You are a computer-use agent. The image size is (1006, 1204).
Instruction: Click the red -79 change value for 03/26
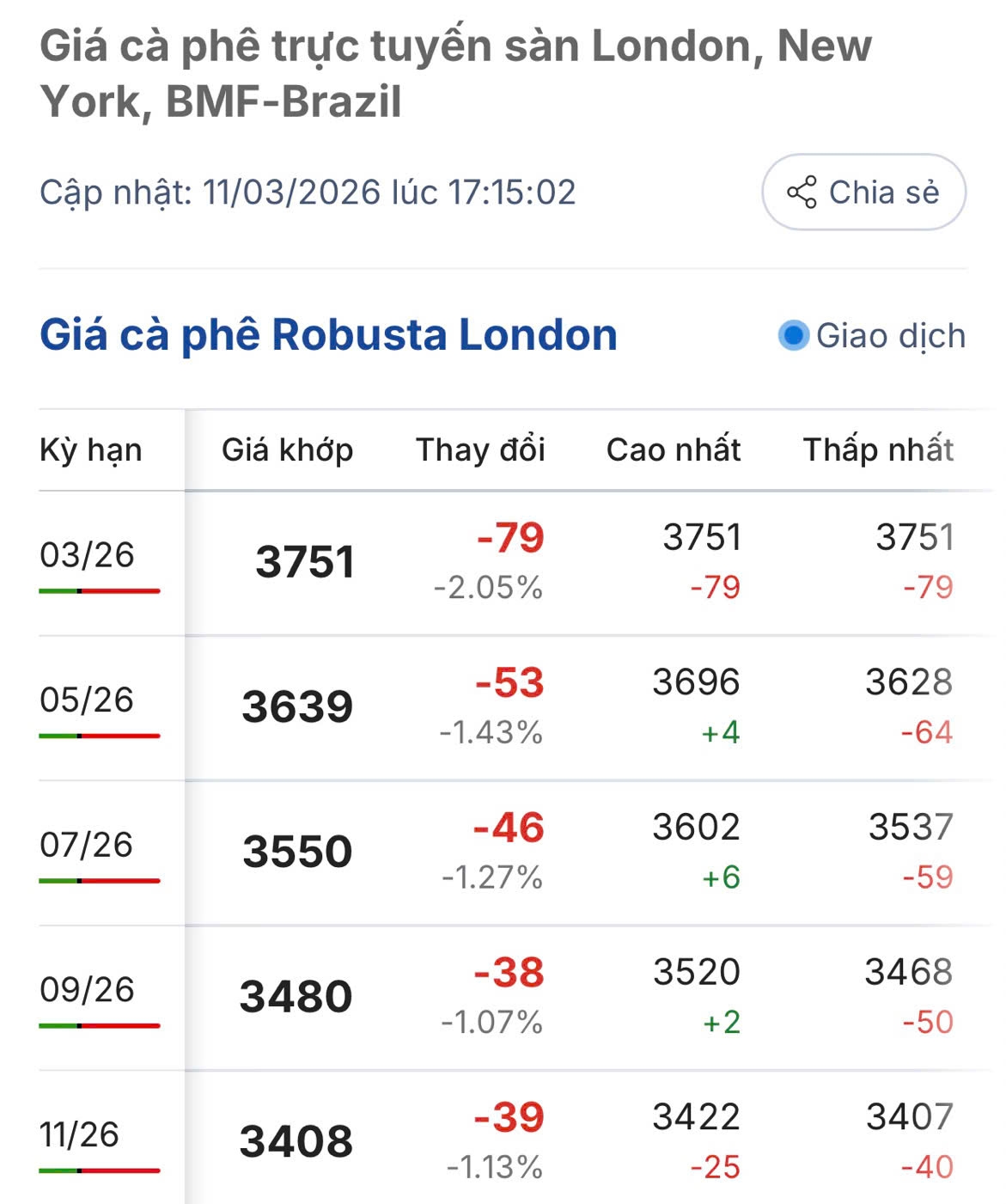[x=509, y=538]
